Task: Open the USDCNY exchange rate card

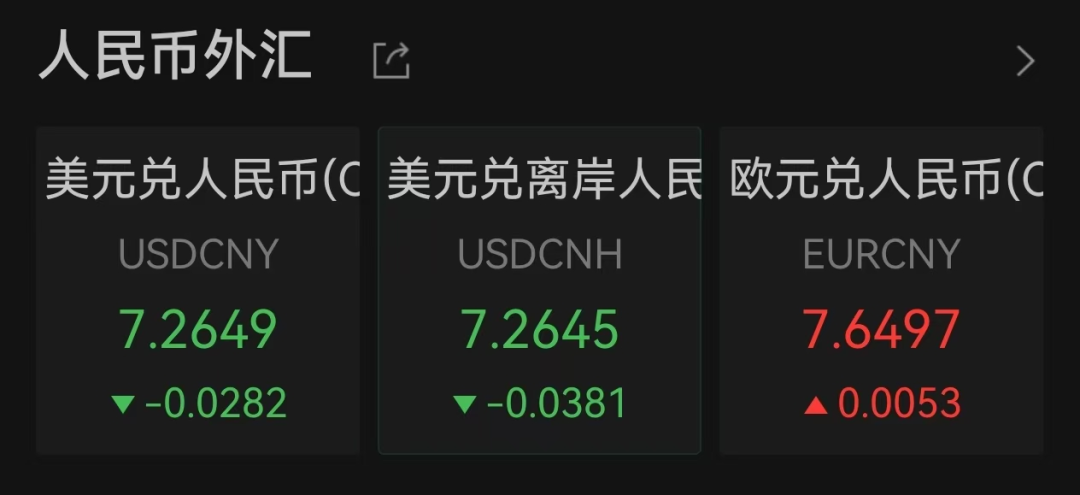Action: (198, 291)
